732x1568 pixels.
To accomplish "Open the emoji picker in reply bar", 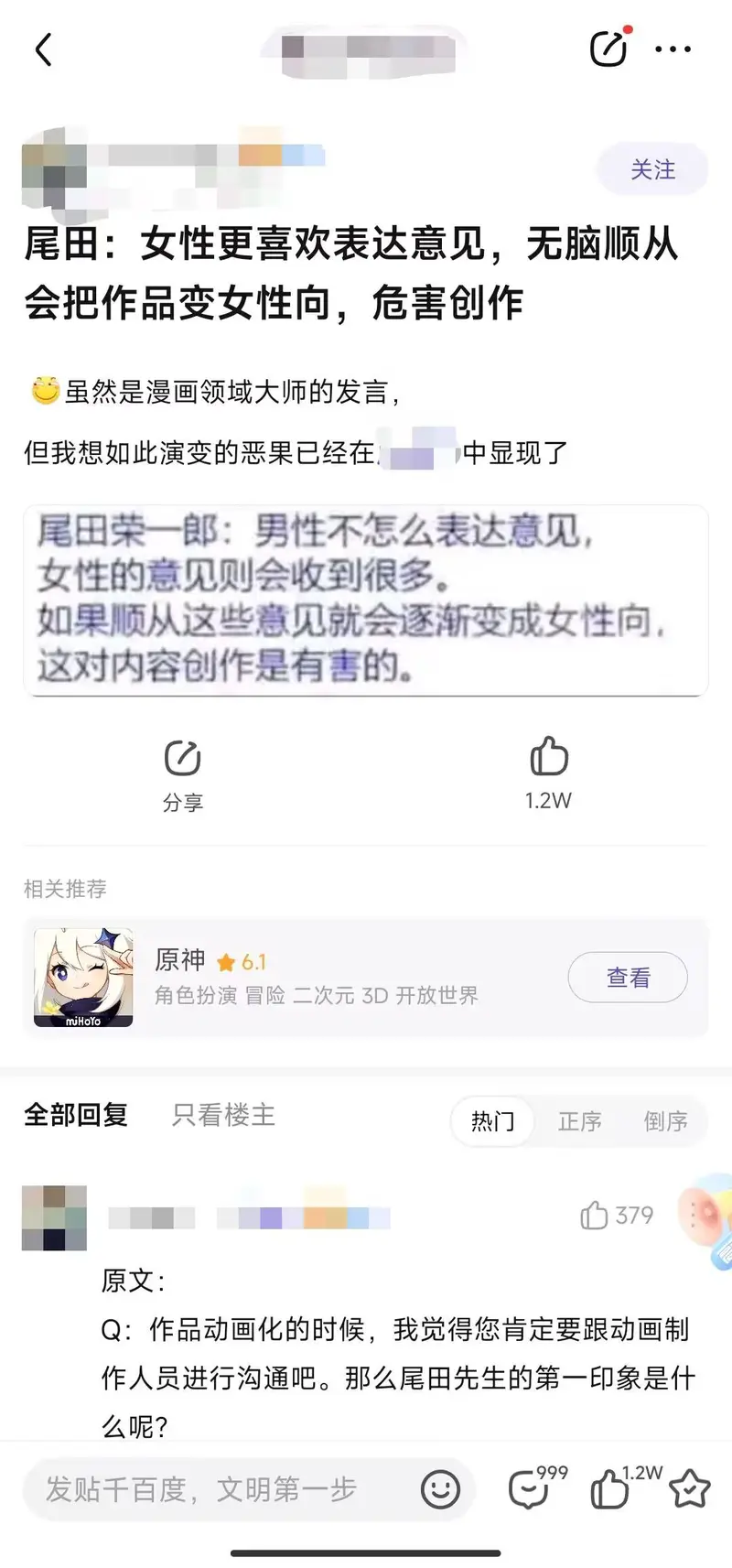I will [x=440, y=1489].
